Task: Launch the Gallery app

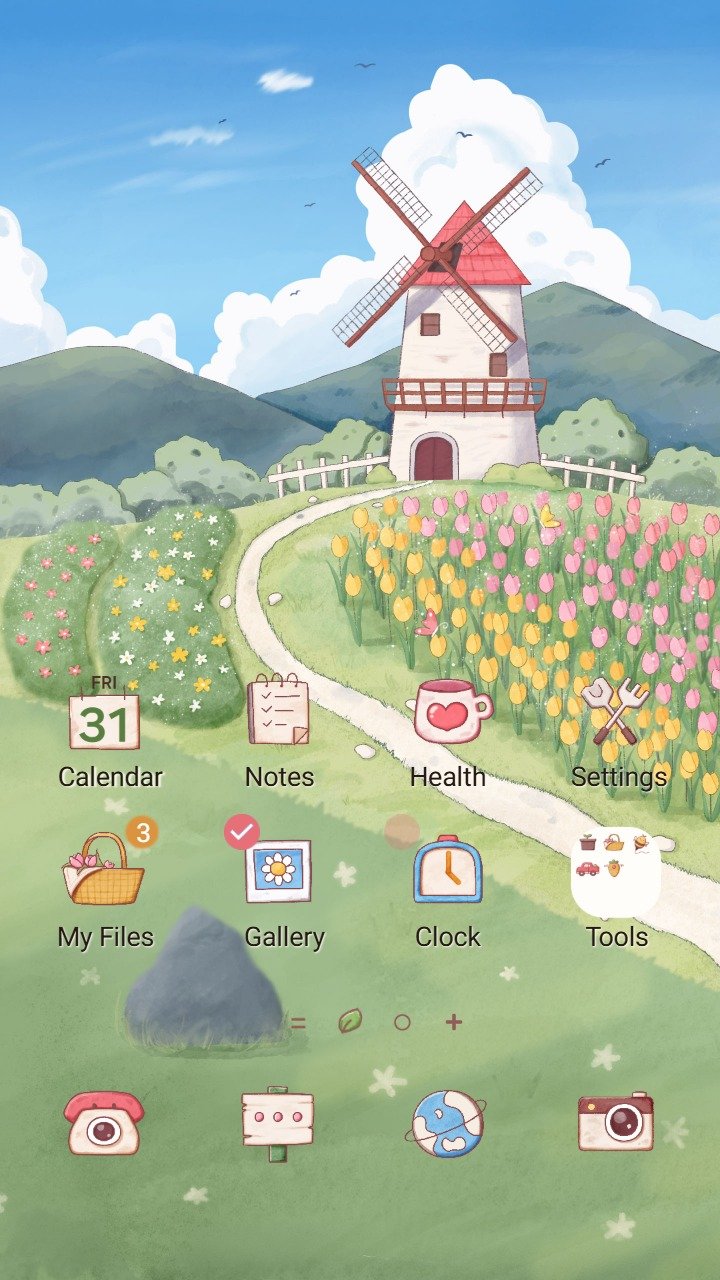Action: point(279,871)
